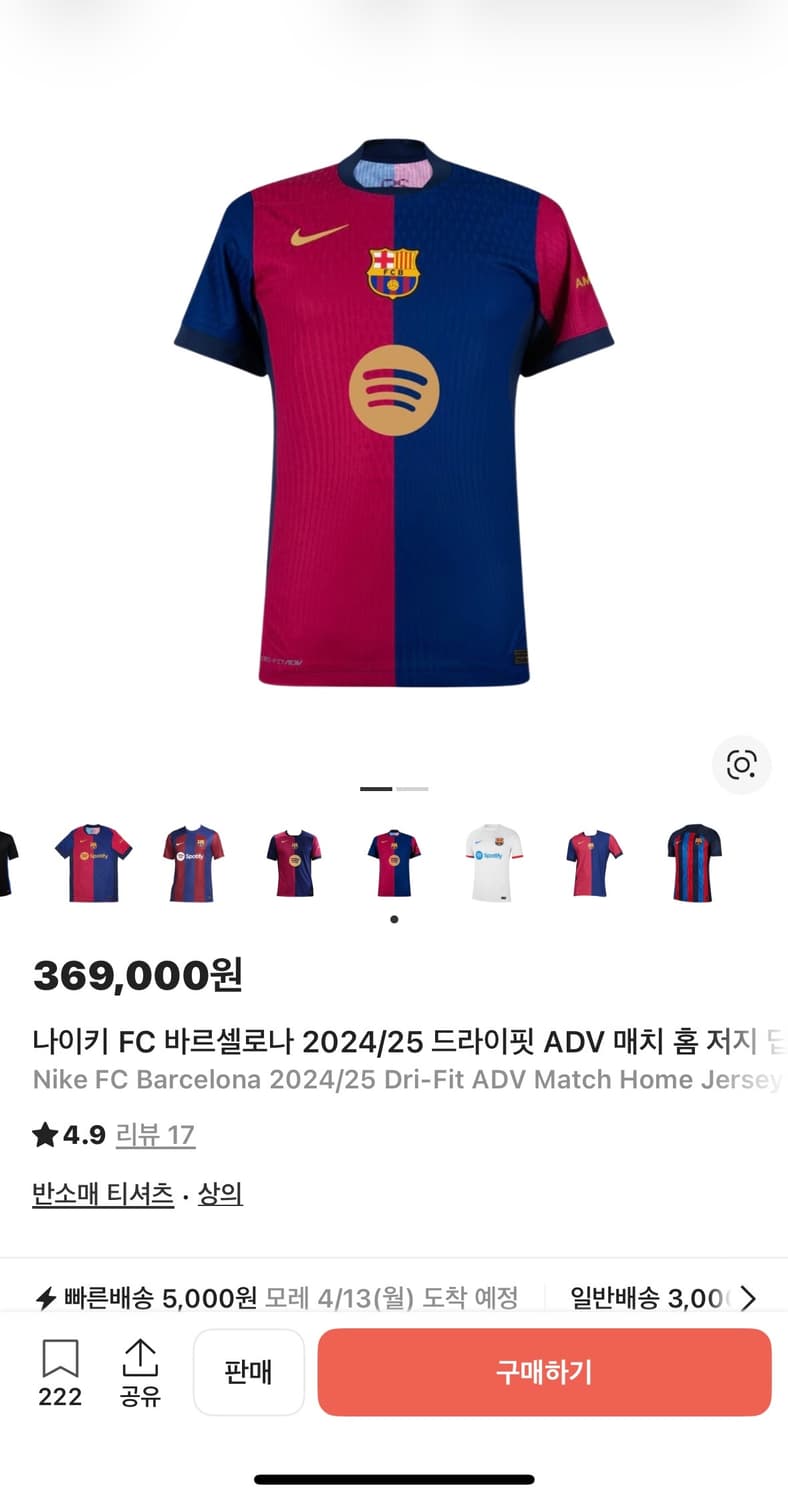Tap the 판매 sell button
The image size is (788, 1500).
[x=249, y=1372]
